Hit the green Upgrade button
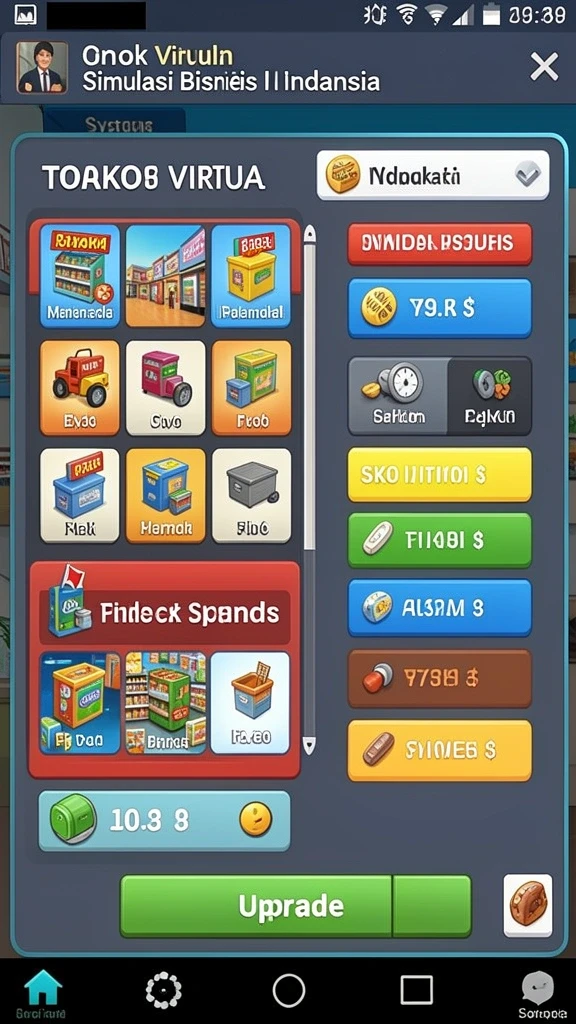Screen dimensions: 576x1024 pyautogui.click(x=295, y=906)
